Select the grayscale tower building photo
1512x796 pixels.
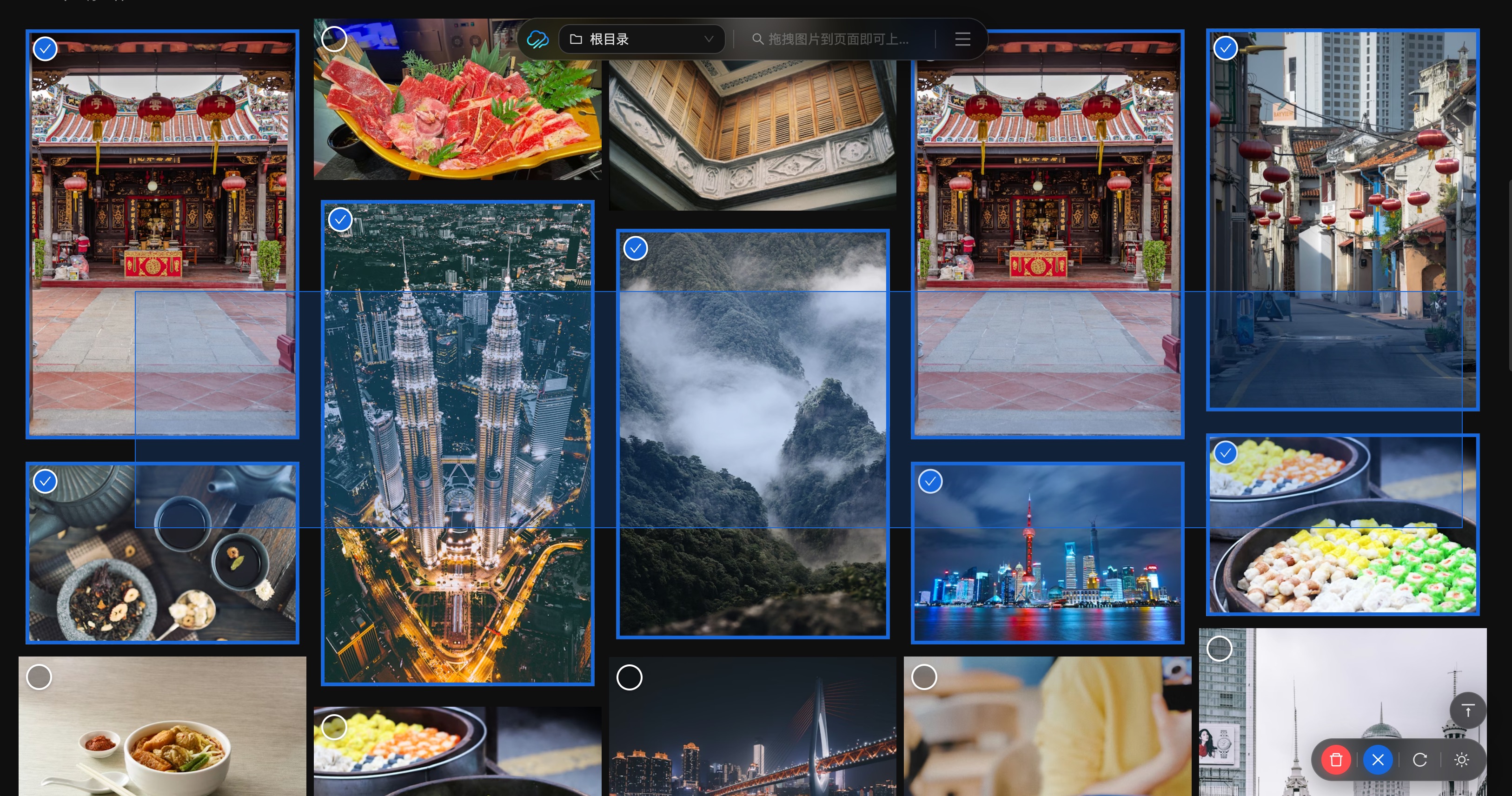1219,649
